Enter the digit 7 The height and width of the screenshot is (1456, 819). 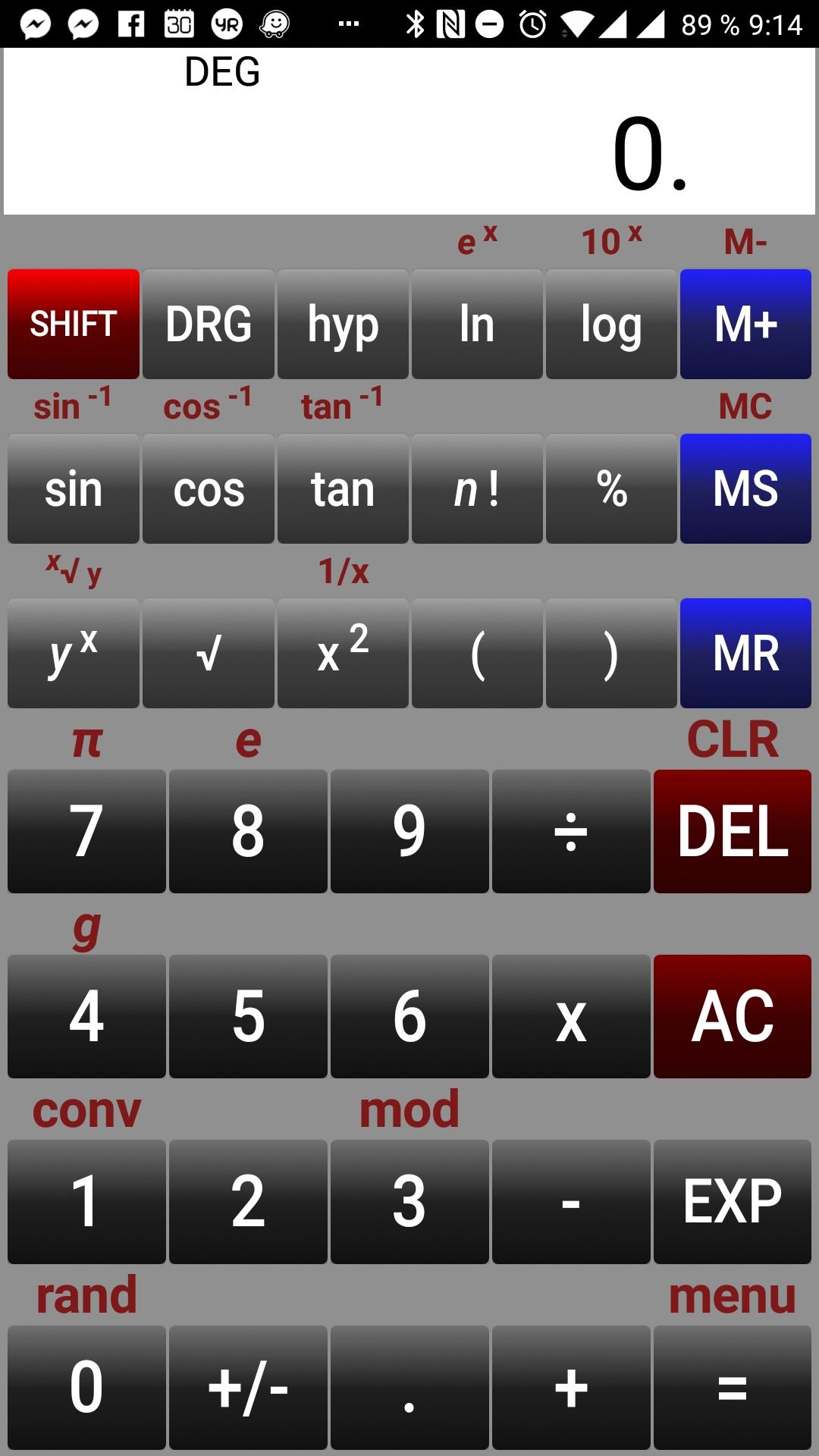coord(86,831)
